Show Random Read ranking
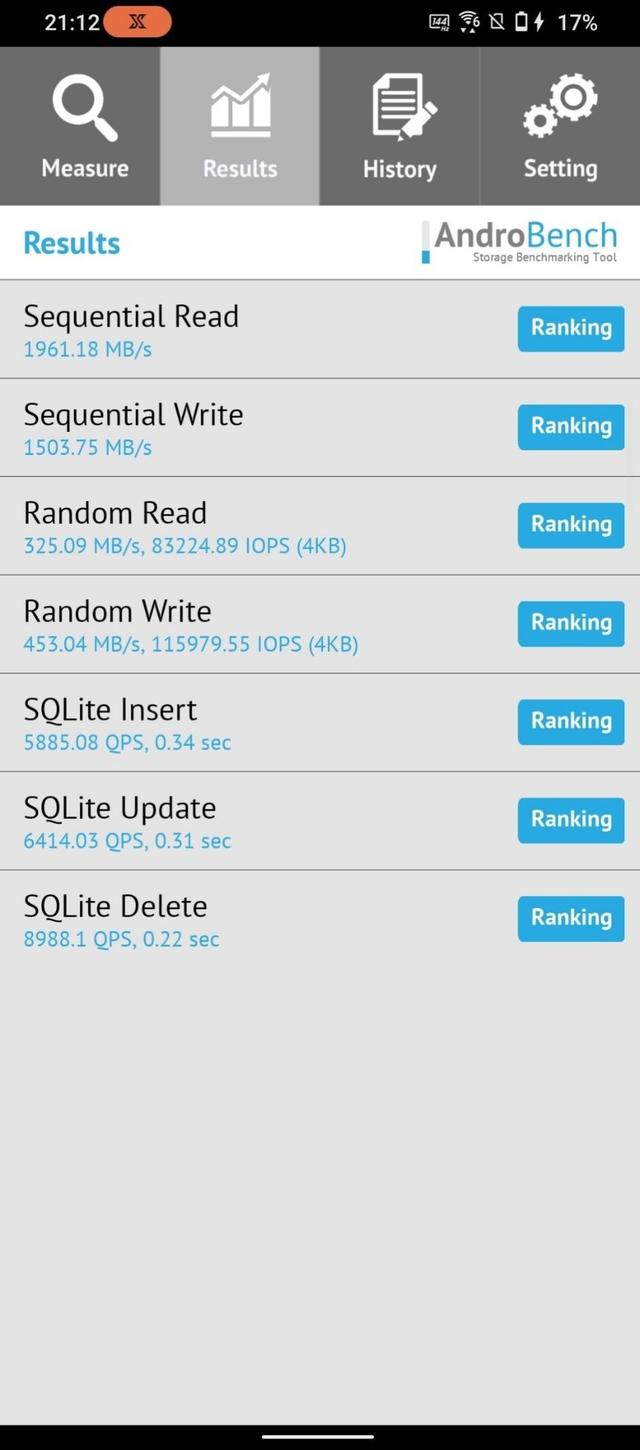Viewport: 640px width, 1450px height. point(571,525)
